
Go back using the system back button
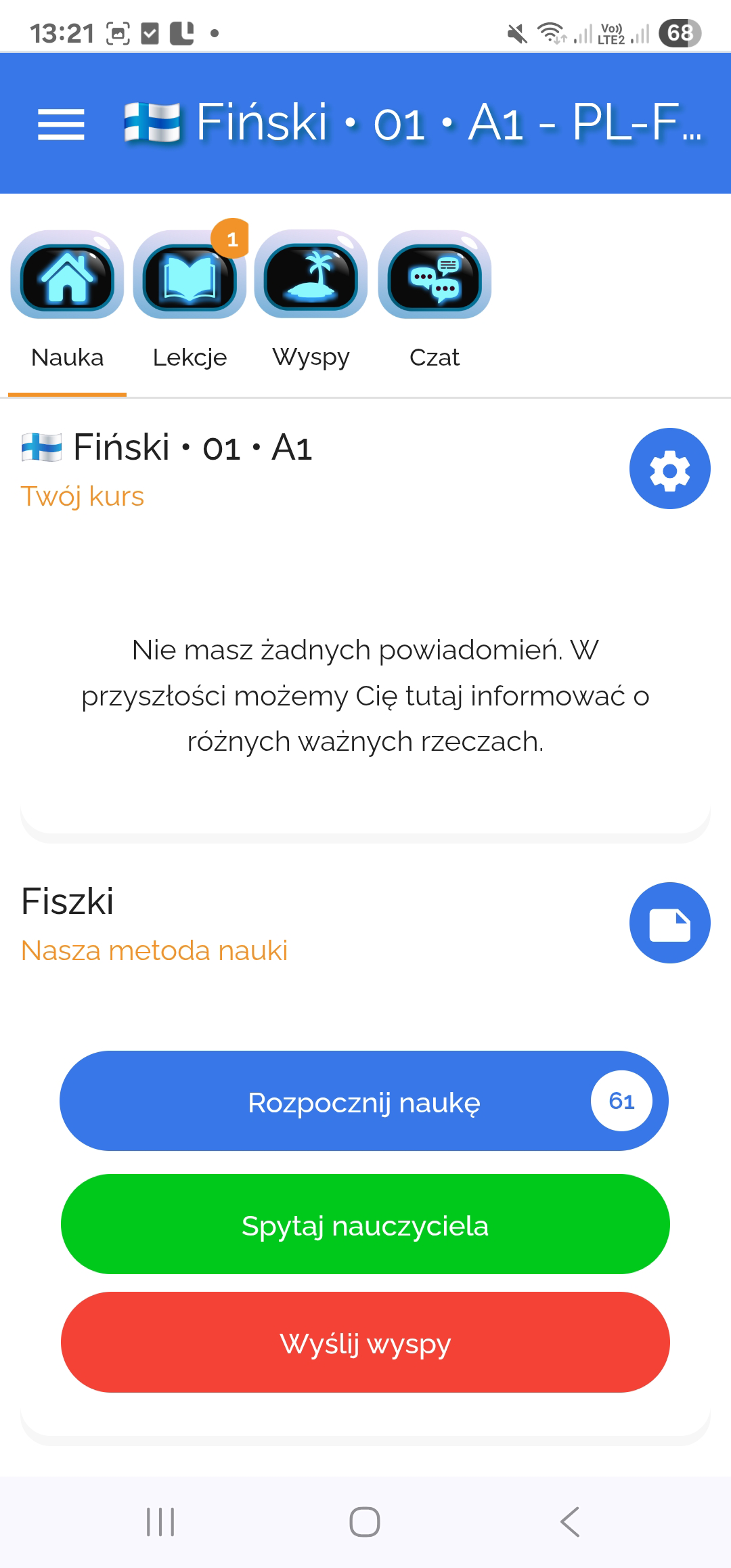570,1522
